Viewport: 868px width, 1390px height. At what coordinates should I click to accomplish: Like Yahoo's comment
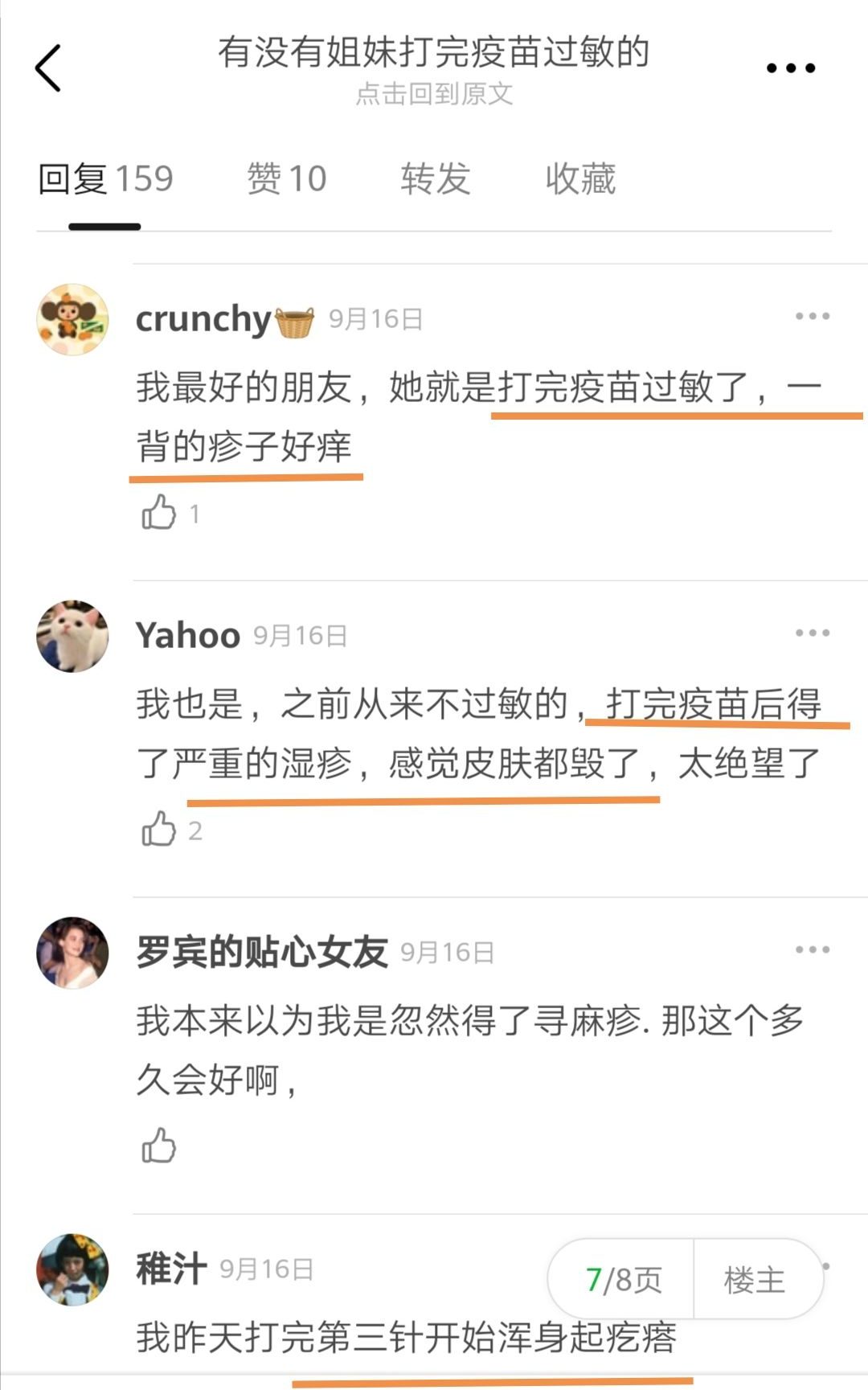pyautogui.click(x=159, y=829)
